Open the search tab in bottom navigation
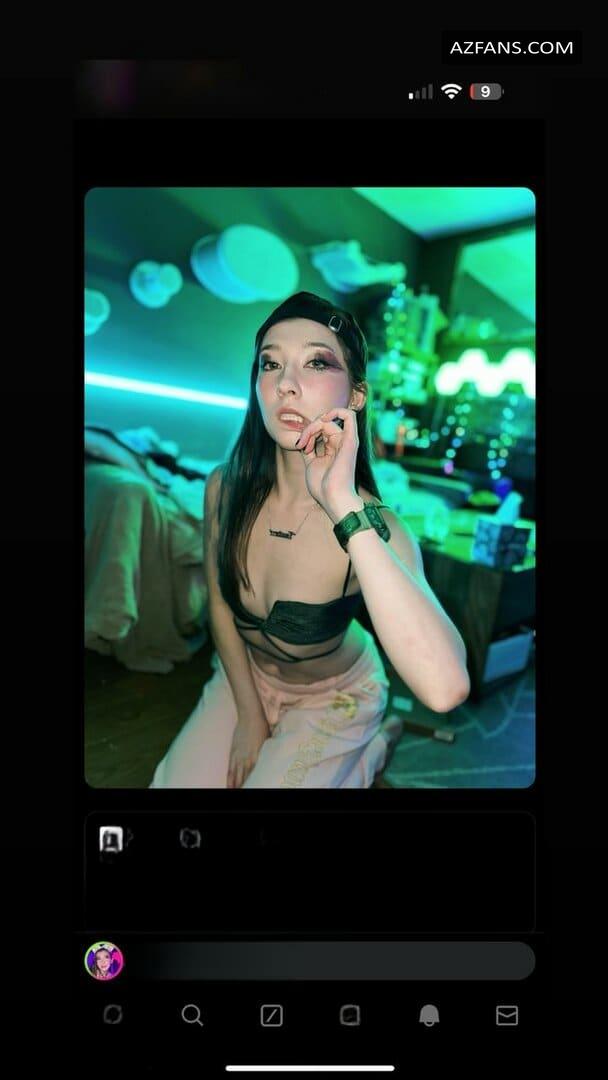 coord(192,1015)
